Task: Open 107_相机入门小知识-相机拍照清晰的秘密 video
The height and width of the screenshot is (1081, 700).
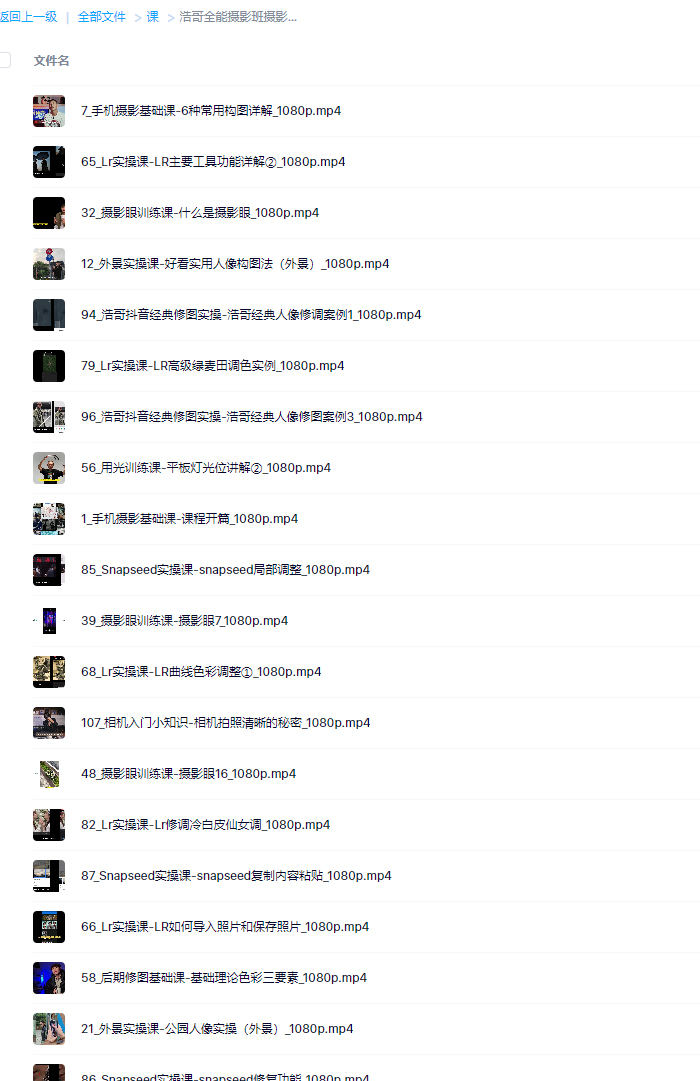Action: coord(225,723)
